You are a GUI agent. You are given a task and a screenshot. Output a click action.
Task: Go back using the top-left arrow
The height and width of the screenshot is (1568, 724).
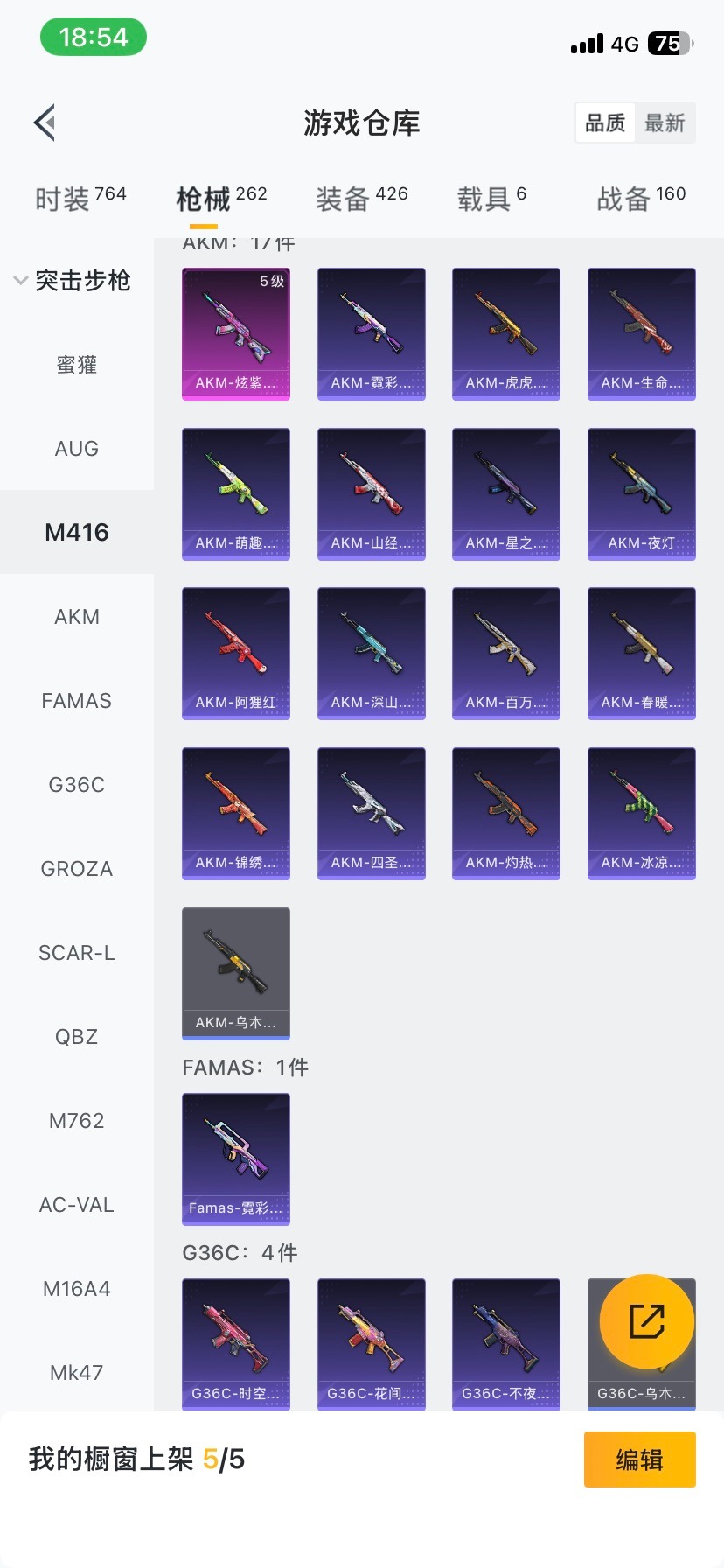tap(45, 122)
